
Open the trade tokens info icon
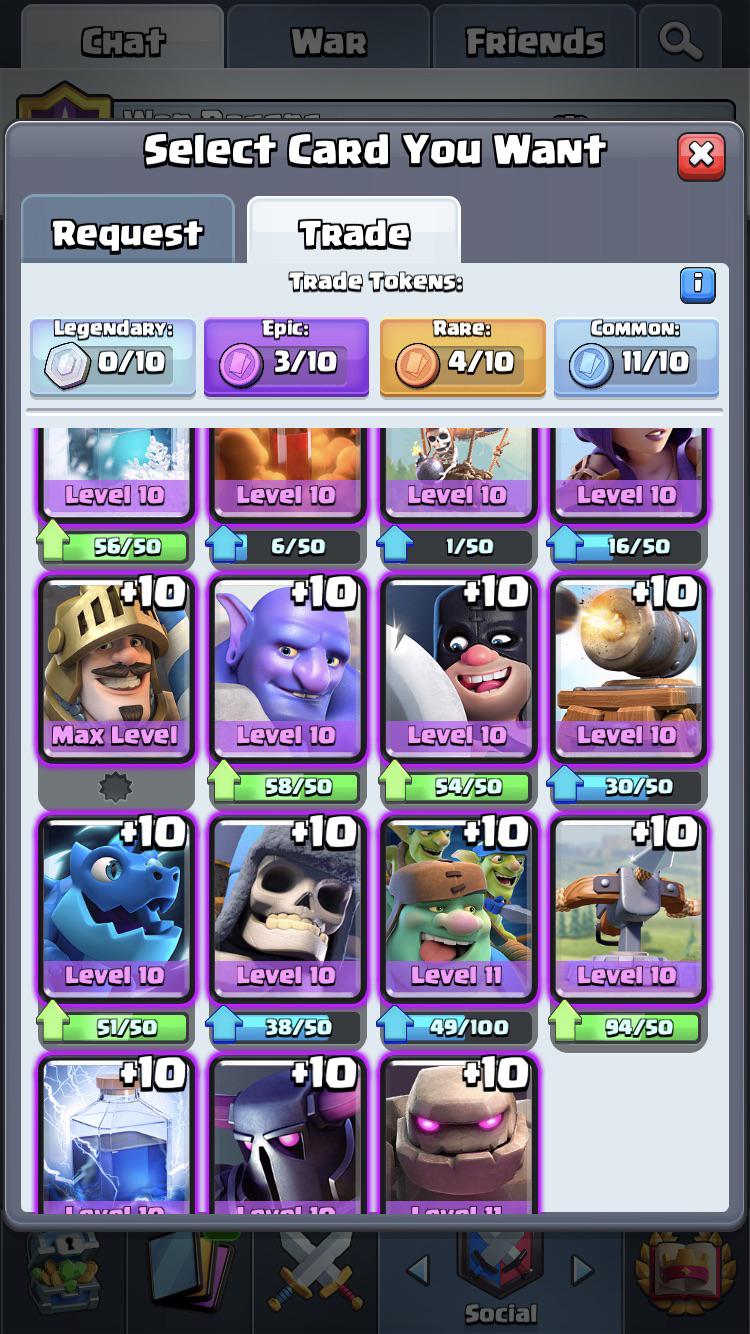697,285
